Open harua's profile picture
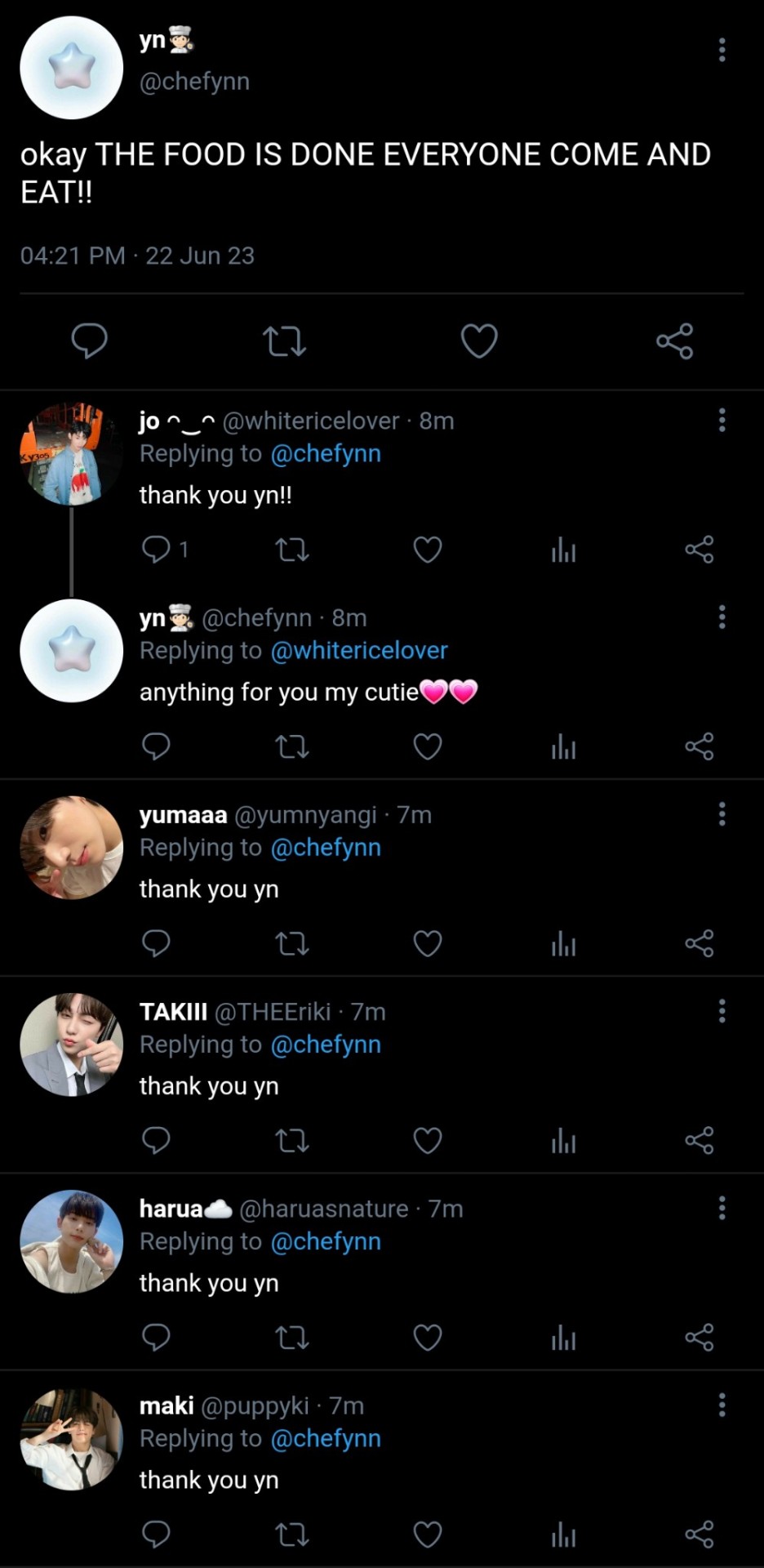This screenshot has height=1568, width=764. pos(72,1241)
